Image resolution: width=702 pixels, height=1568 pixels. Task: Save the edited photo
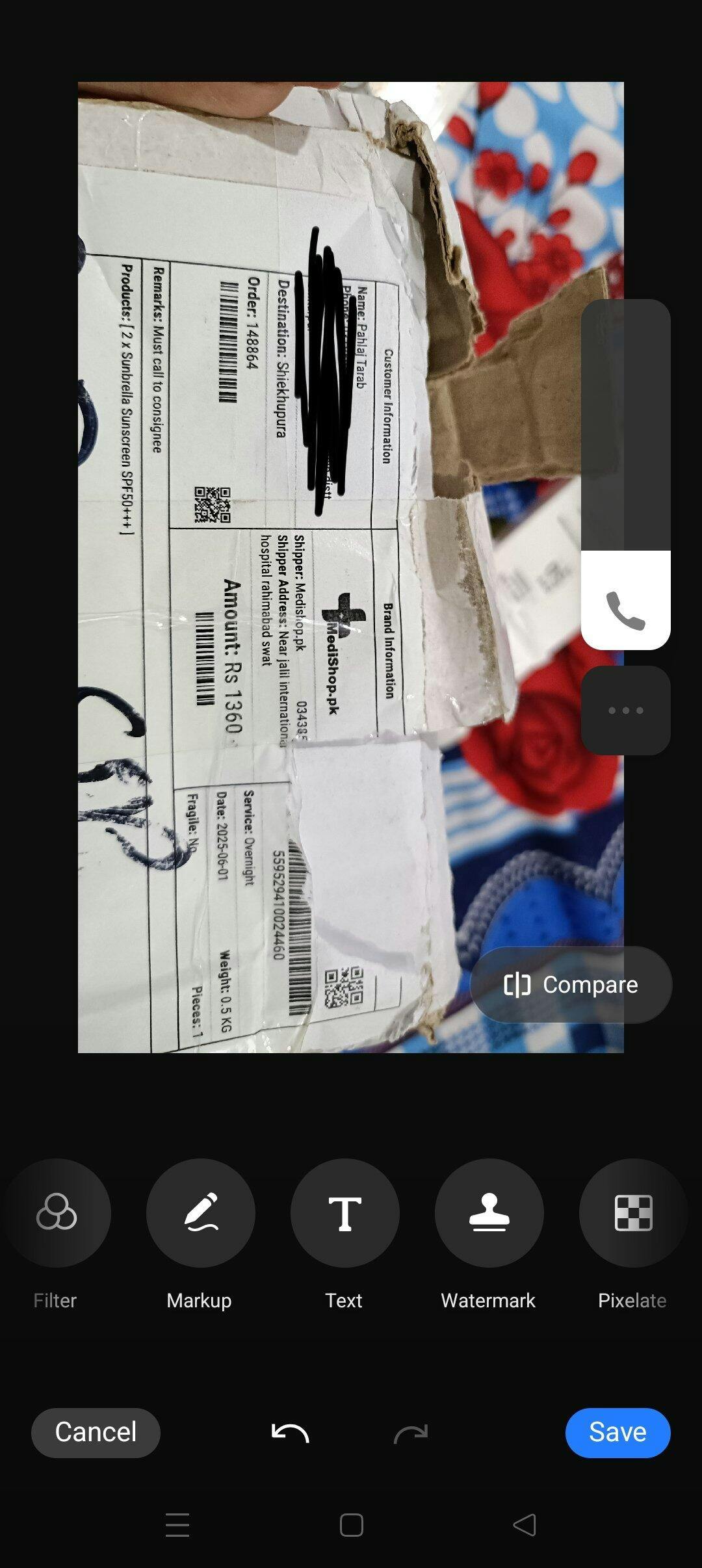[617, 1431]
